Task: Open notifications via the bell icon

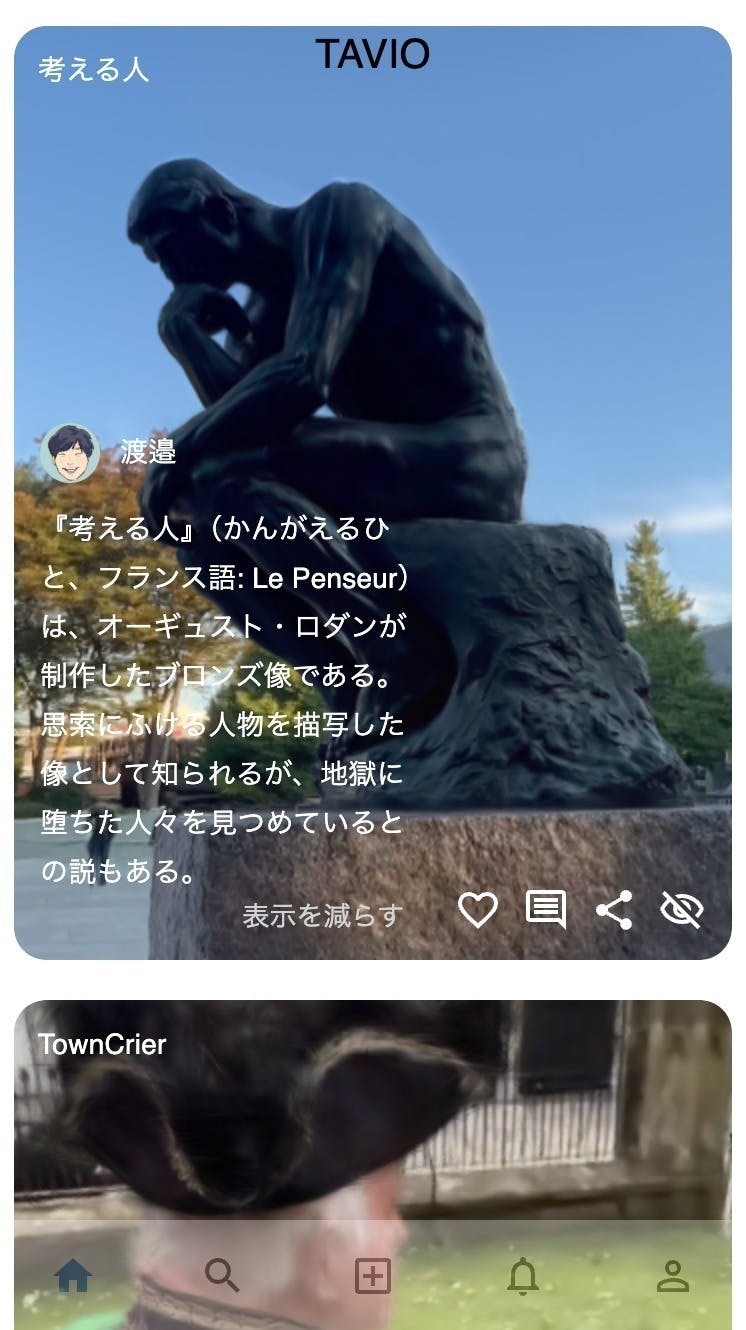Action: (x=522, y=1276)
